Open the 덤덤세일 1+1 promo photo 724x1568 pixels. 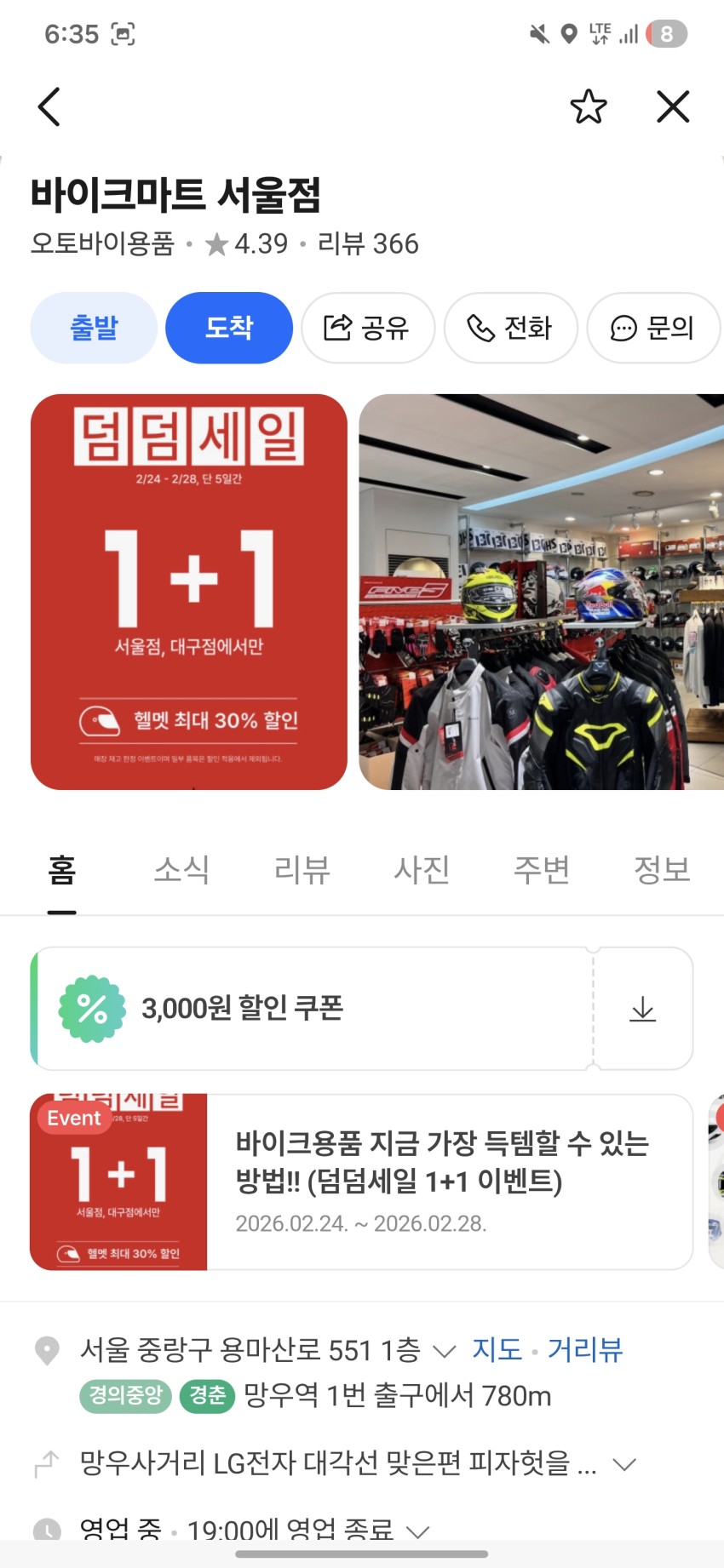click(189, 592)
